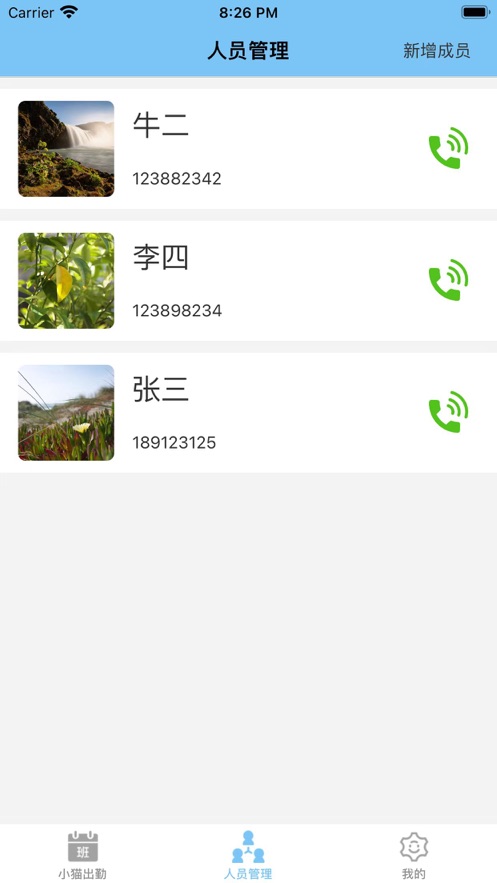Open the member row for 张三

(x=248, y=412)
